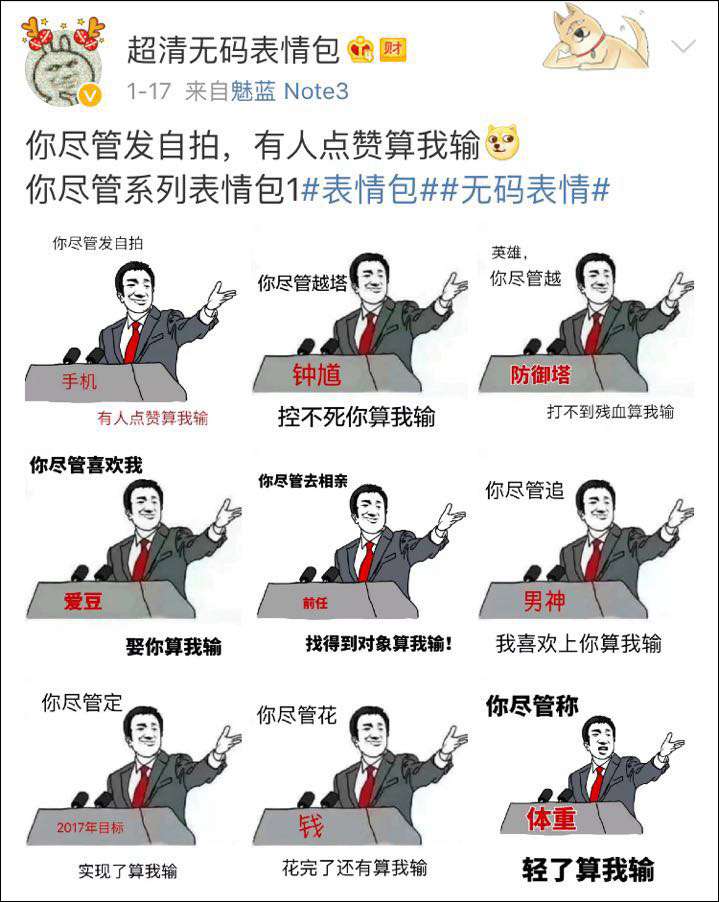Open the #无码表情# hashtag
Viewport: 719px width, 902px height.
[x=528, y=188]
